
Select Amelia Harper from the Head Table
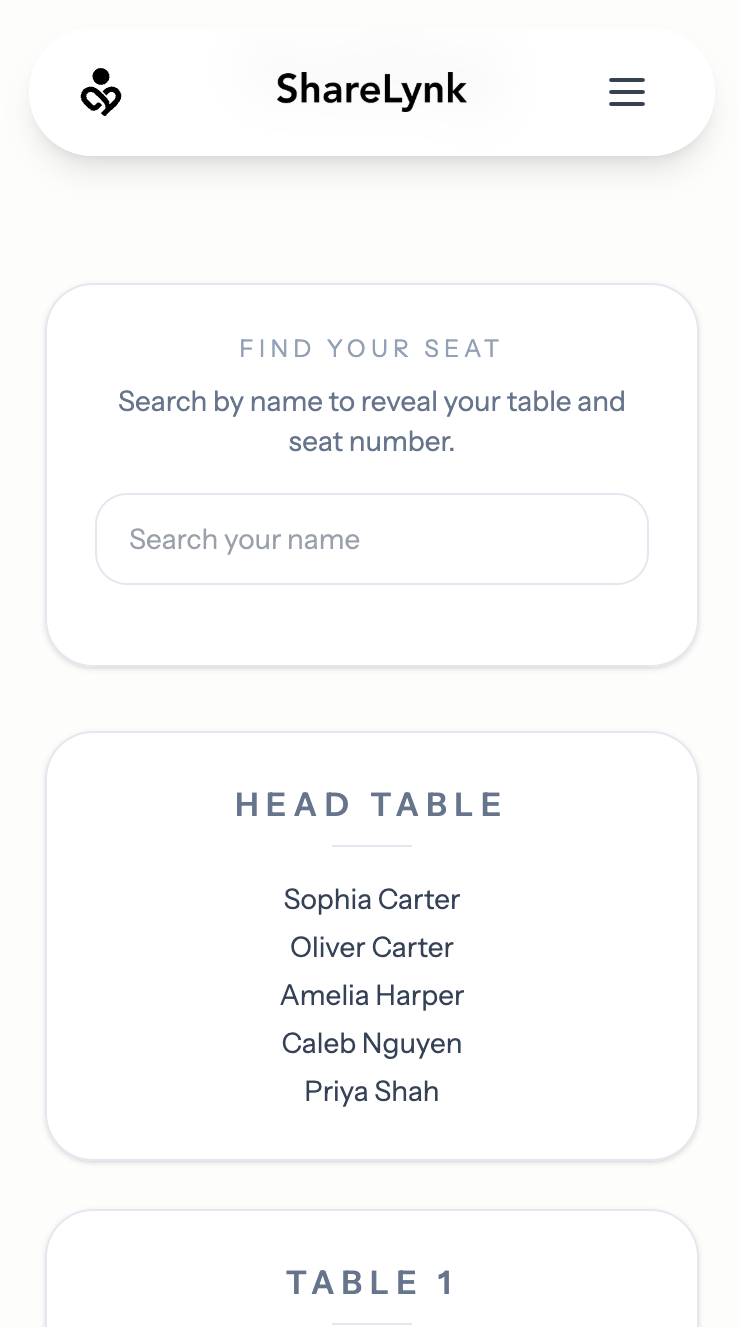(371, 995)
